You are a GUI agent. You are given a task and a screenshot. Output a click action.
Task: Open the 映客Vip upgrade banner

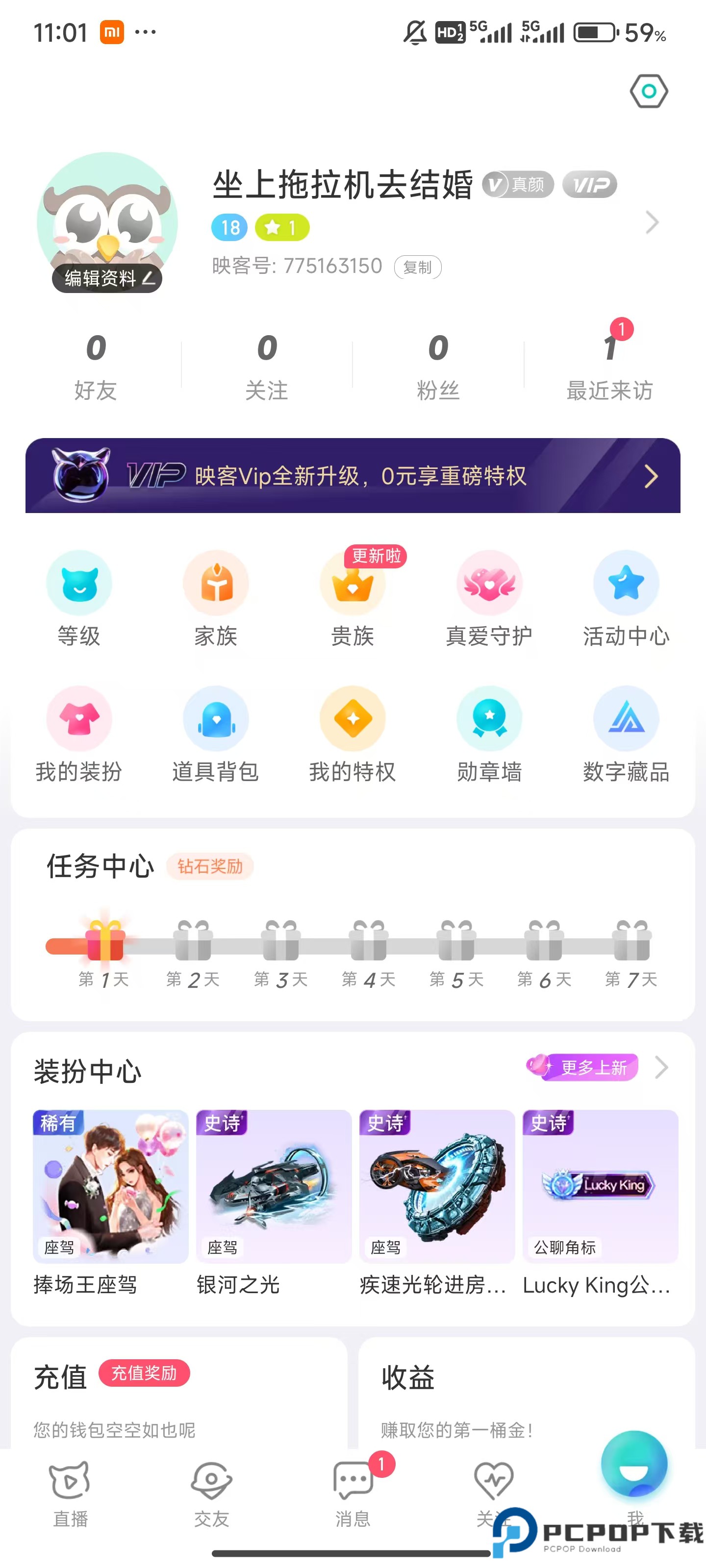point(353,475)
